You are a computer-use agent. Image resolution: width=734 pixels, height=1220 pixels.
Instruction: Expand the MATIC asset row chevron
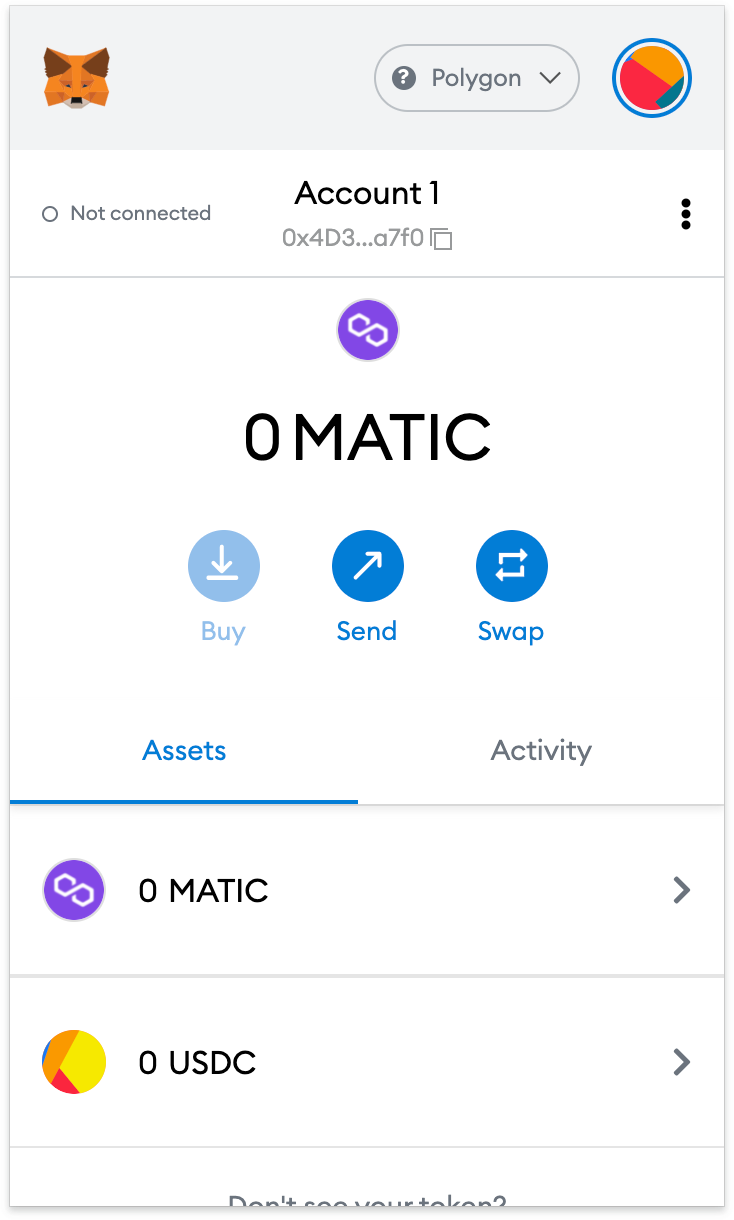[x=682, y=889]
